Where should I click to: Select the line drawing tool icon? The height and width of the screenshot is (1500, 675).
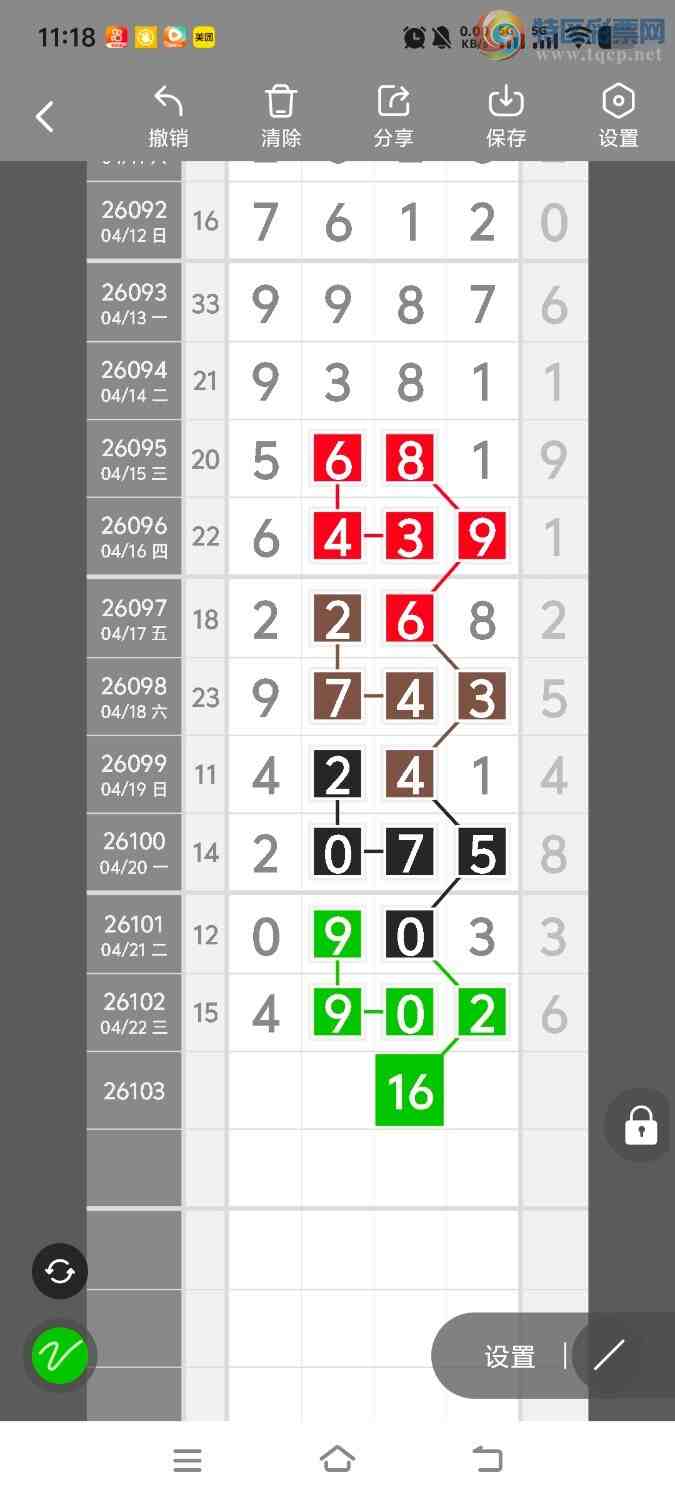click(x=608, y=1356)
